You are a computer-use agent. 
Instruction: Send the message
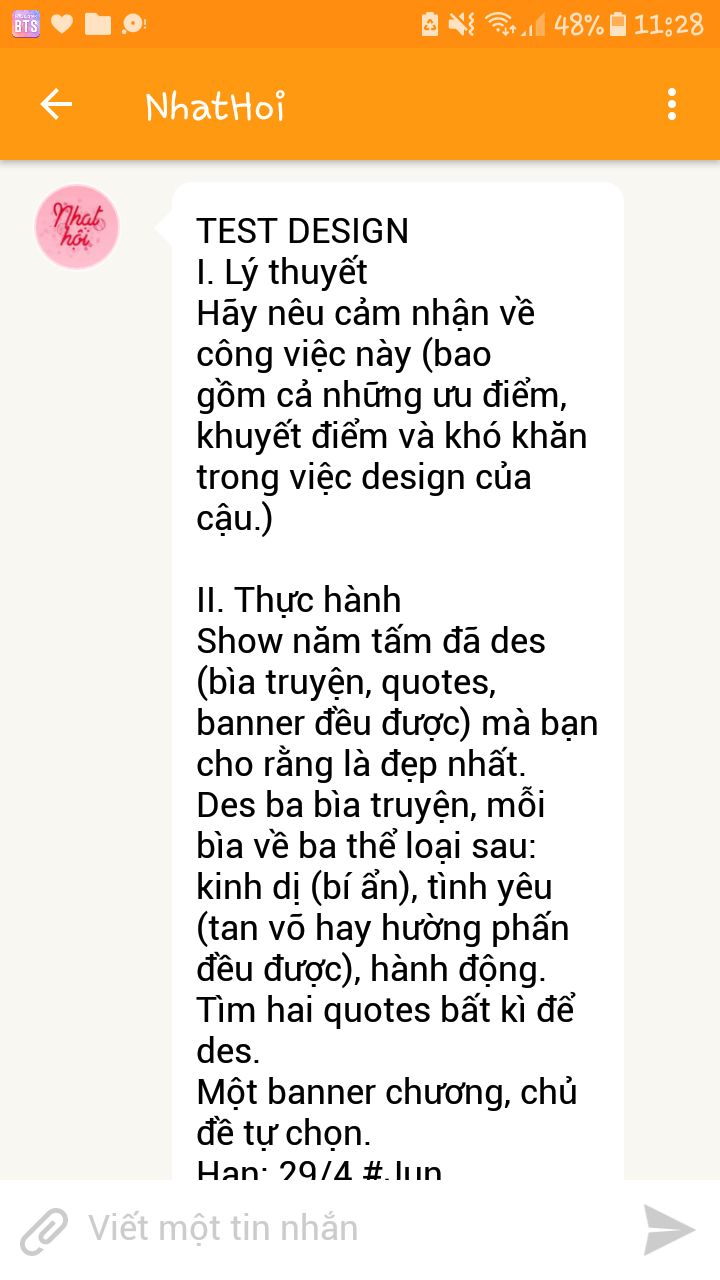(x=669, y=1229)
